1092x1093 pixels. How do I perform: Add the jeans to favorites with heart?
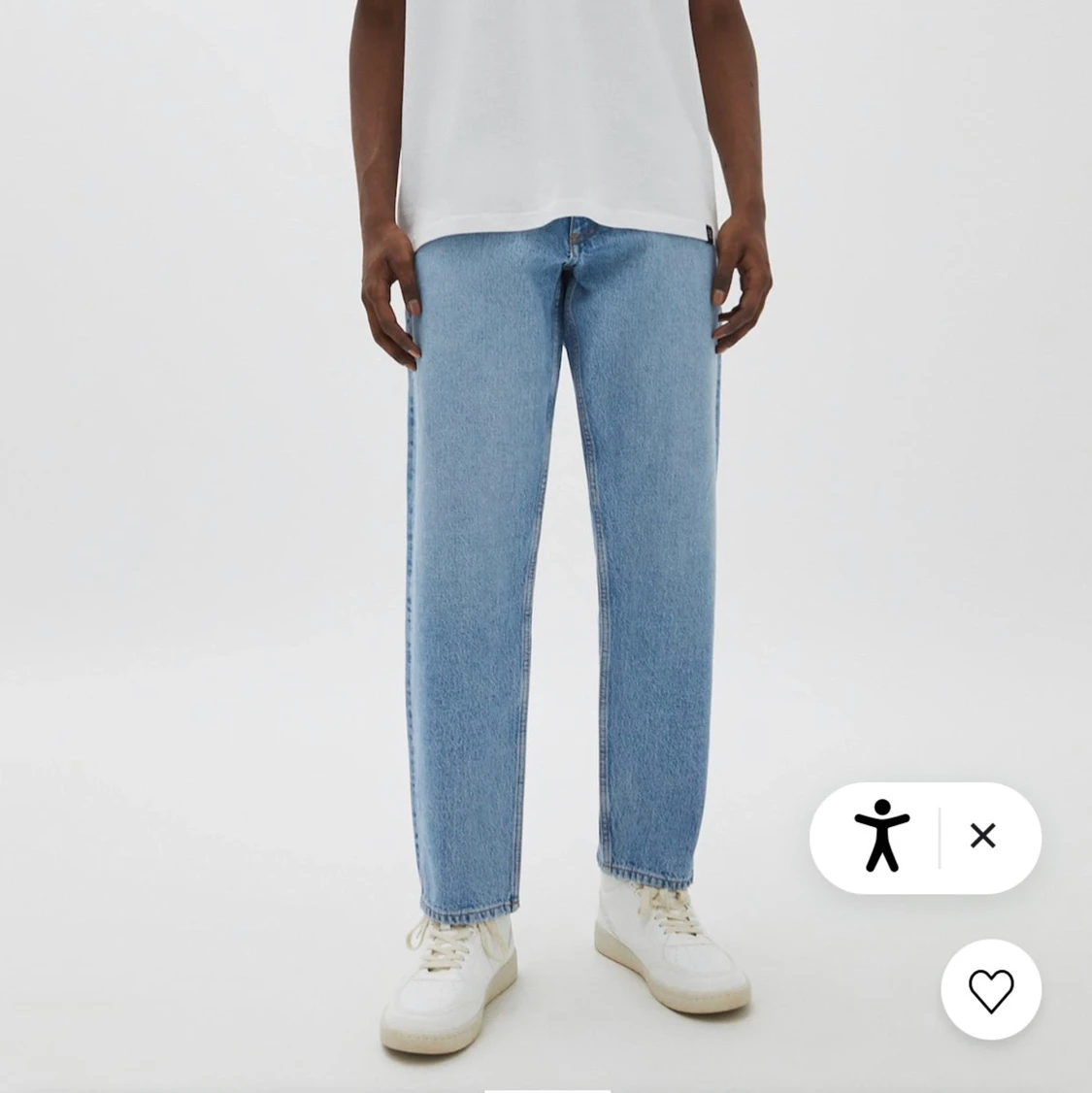tap(991, 990)
